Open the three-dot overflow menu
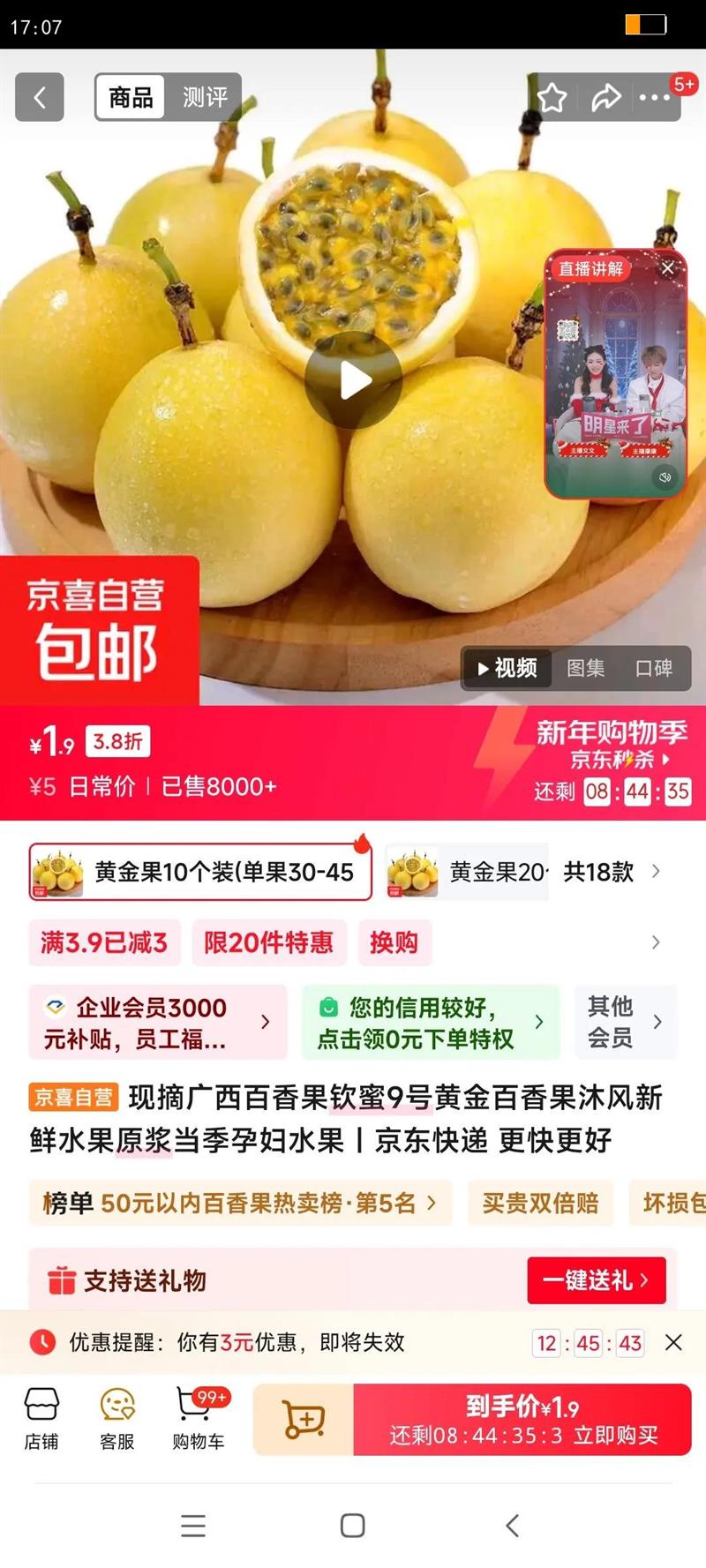 [x=655, y=97]
